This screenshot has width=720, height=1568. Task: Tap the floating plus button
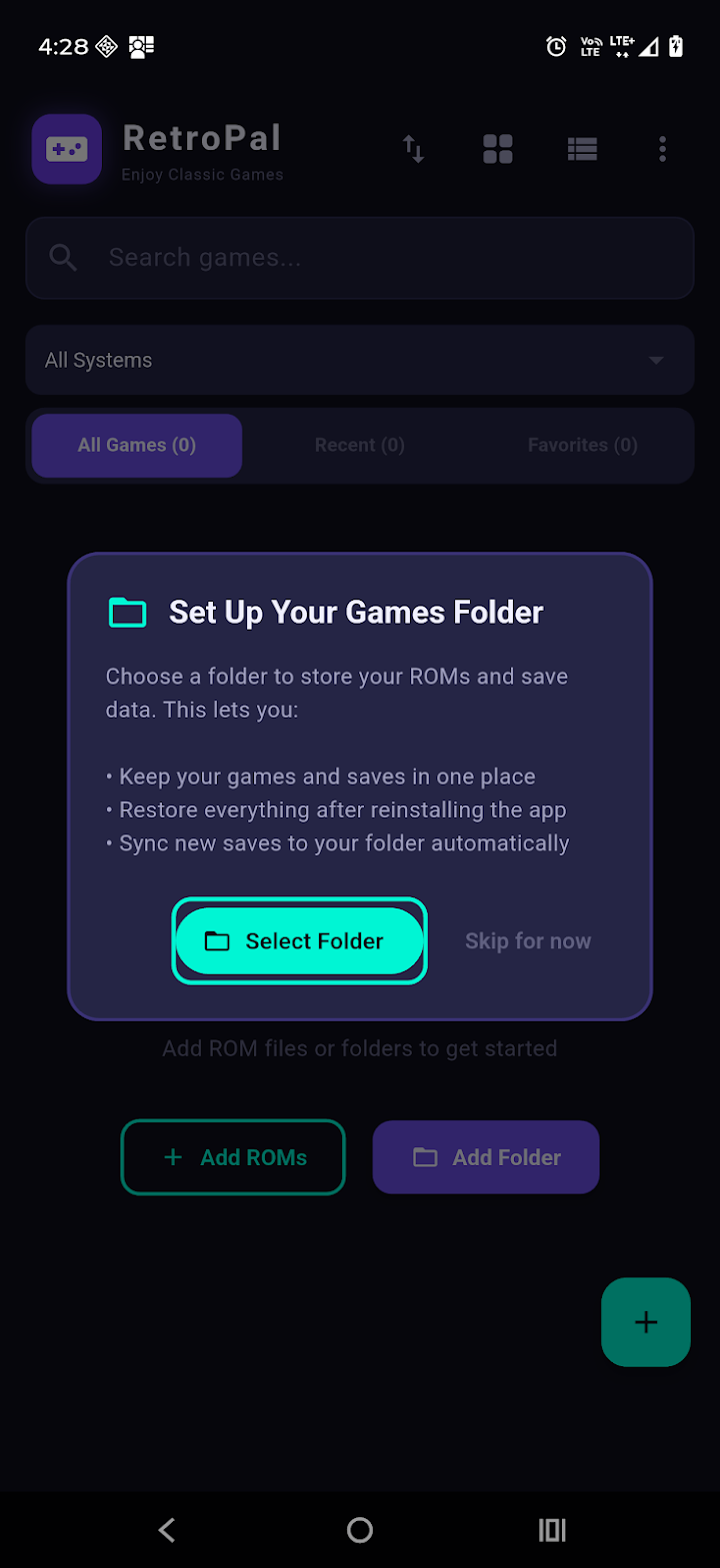pyautogui.click(x=646, y=1322)
